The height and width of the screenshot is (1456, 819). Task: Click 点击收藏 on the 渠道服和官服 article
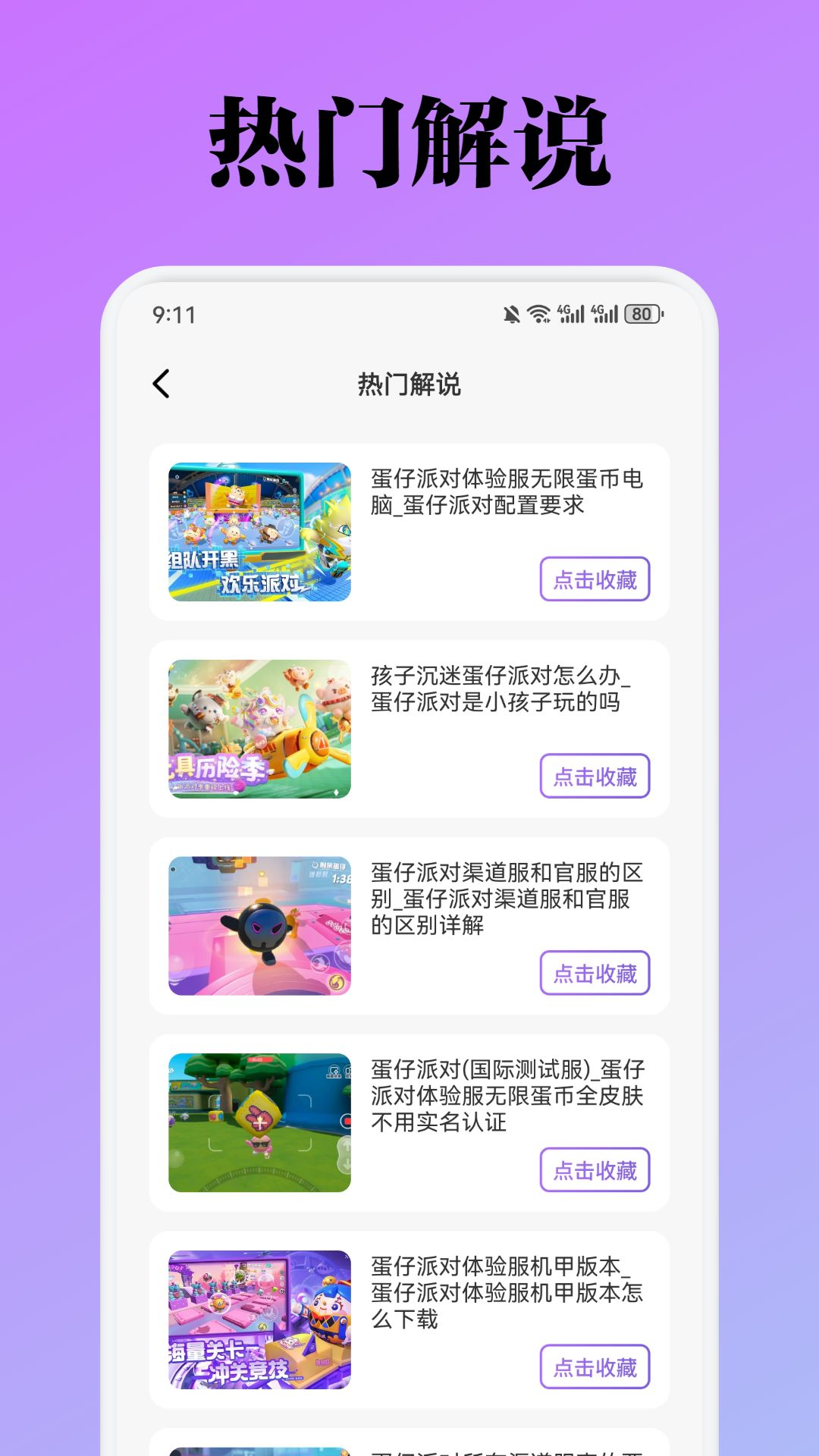click(x=595, y=974)
